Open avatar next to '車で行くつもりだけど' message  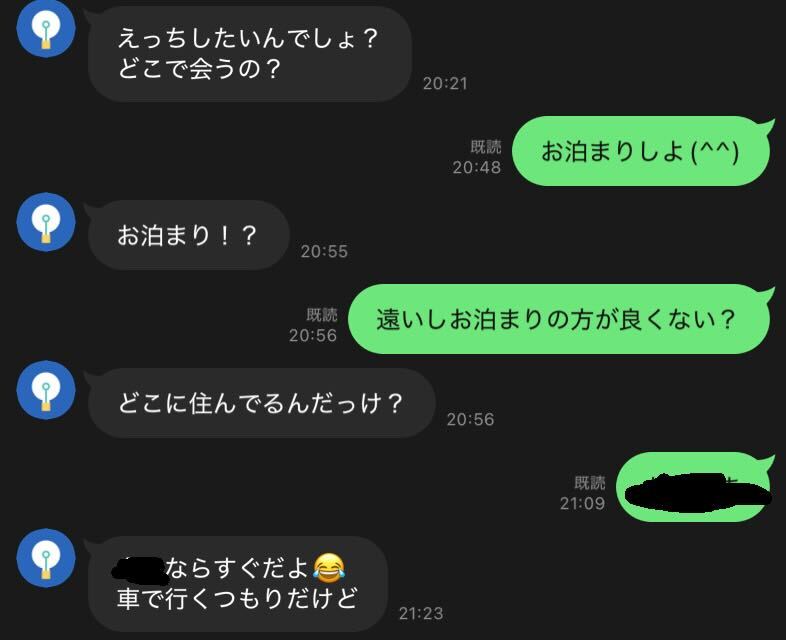47,558
